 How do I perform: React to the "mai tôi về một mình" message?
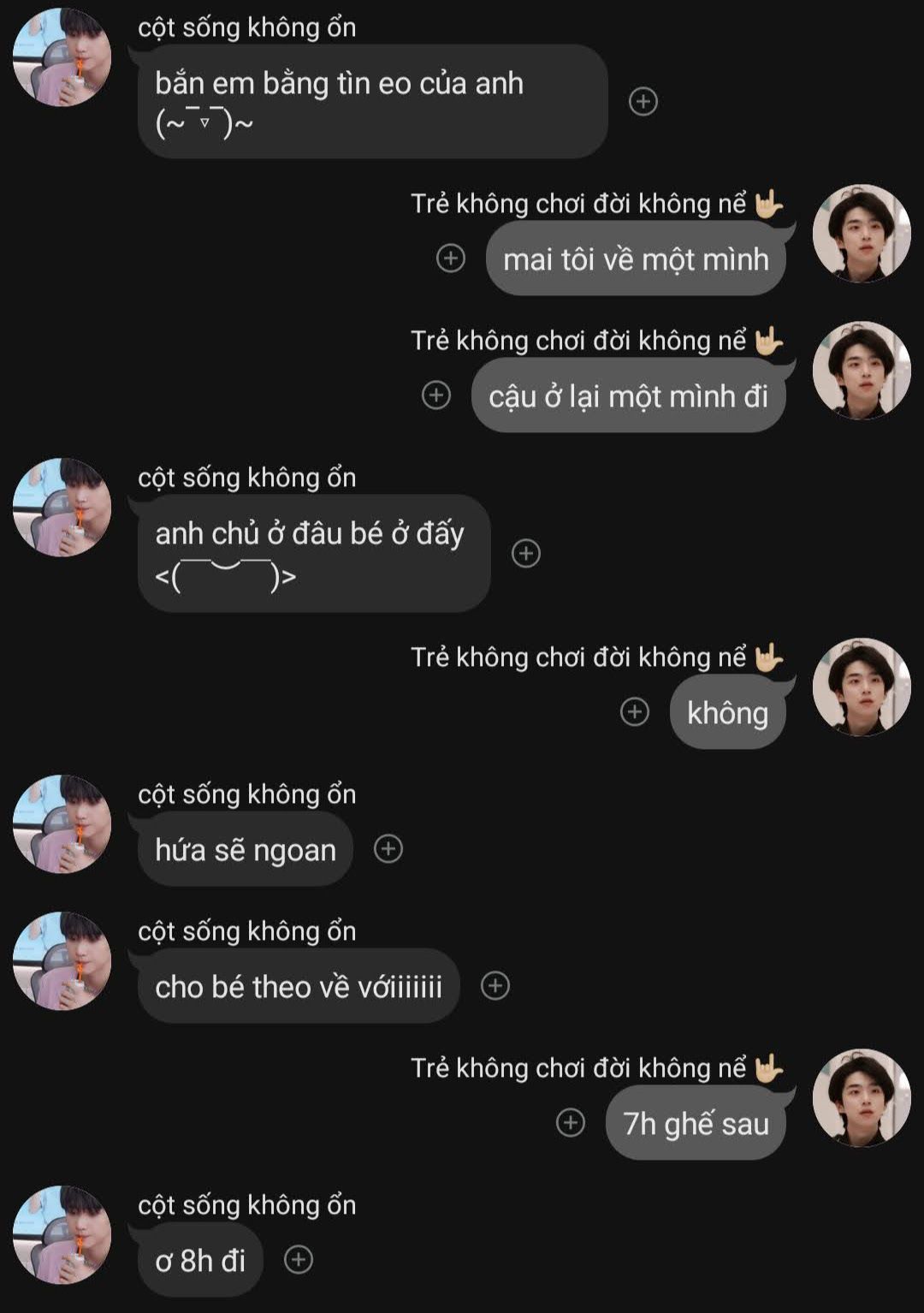pos(451,258)
